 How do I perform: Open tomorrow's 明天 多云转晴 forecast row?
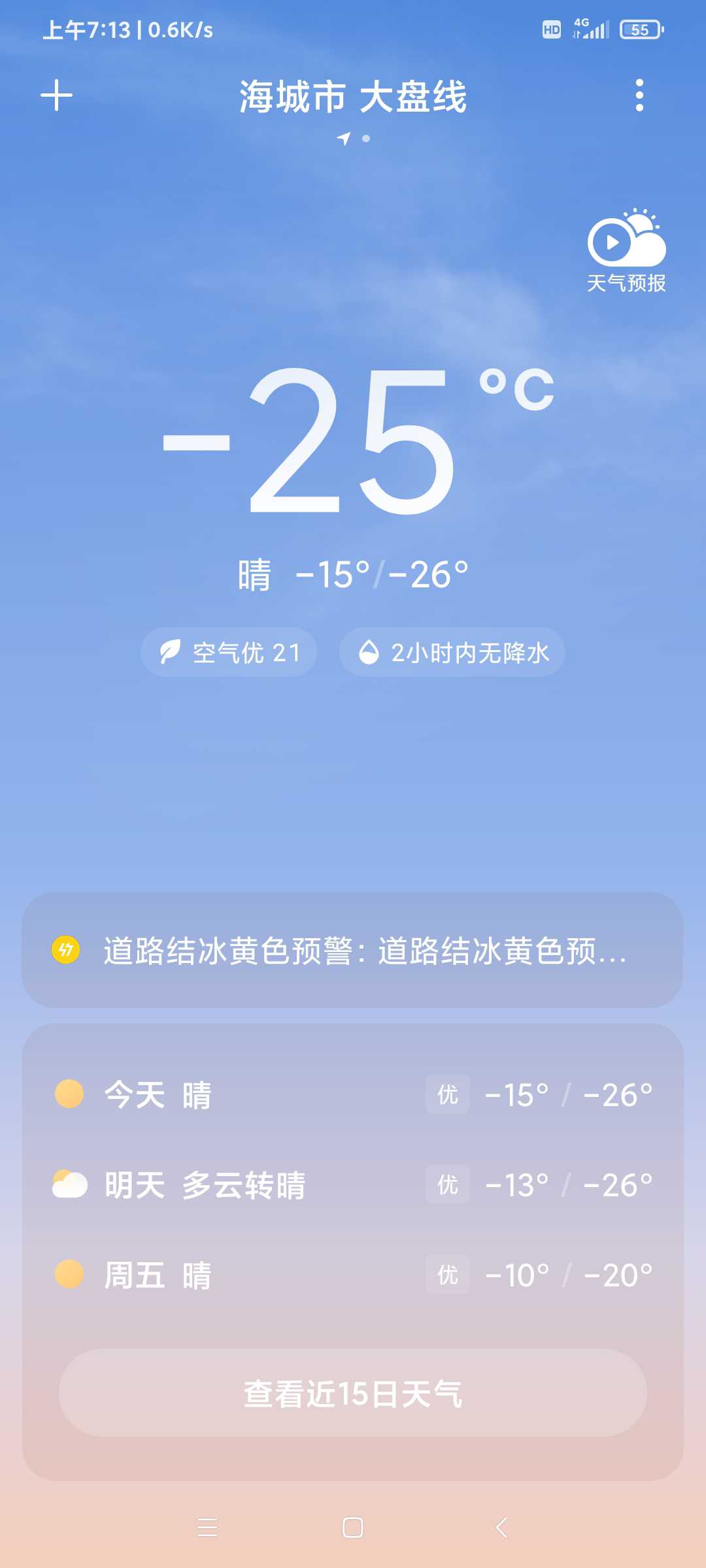coord(353,1184)
